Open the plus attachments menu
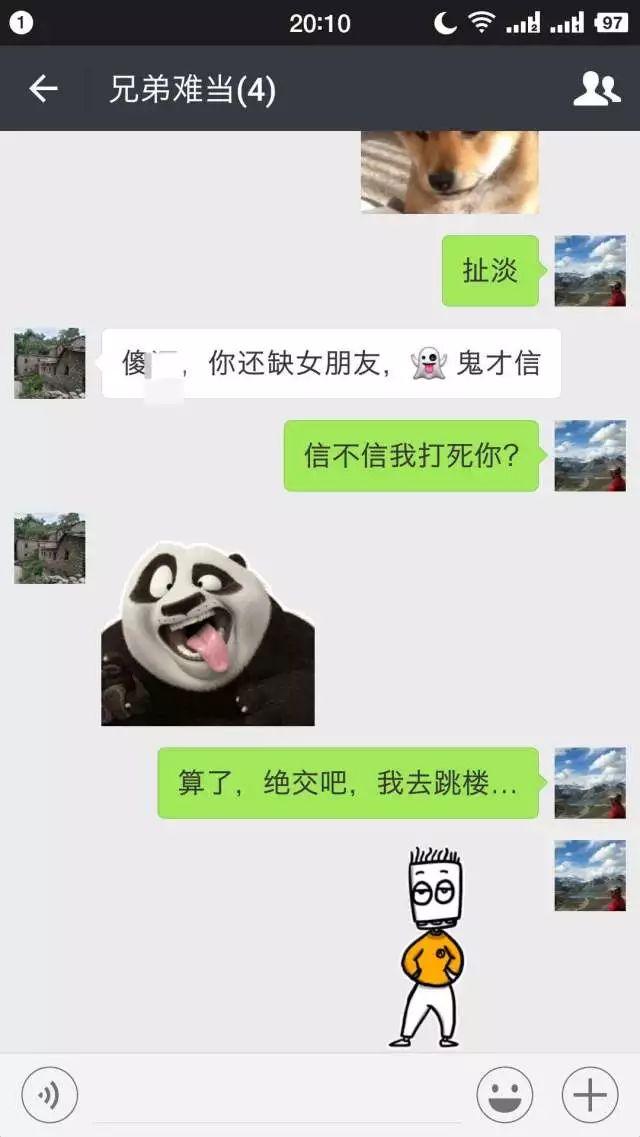This screenshot has height=1137, width=640. (x=590, y=1095)
